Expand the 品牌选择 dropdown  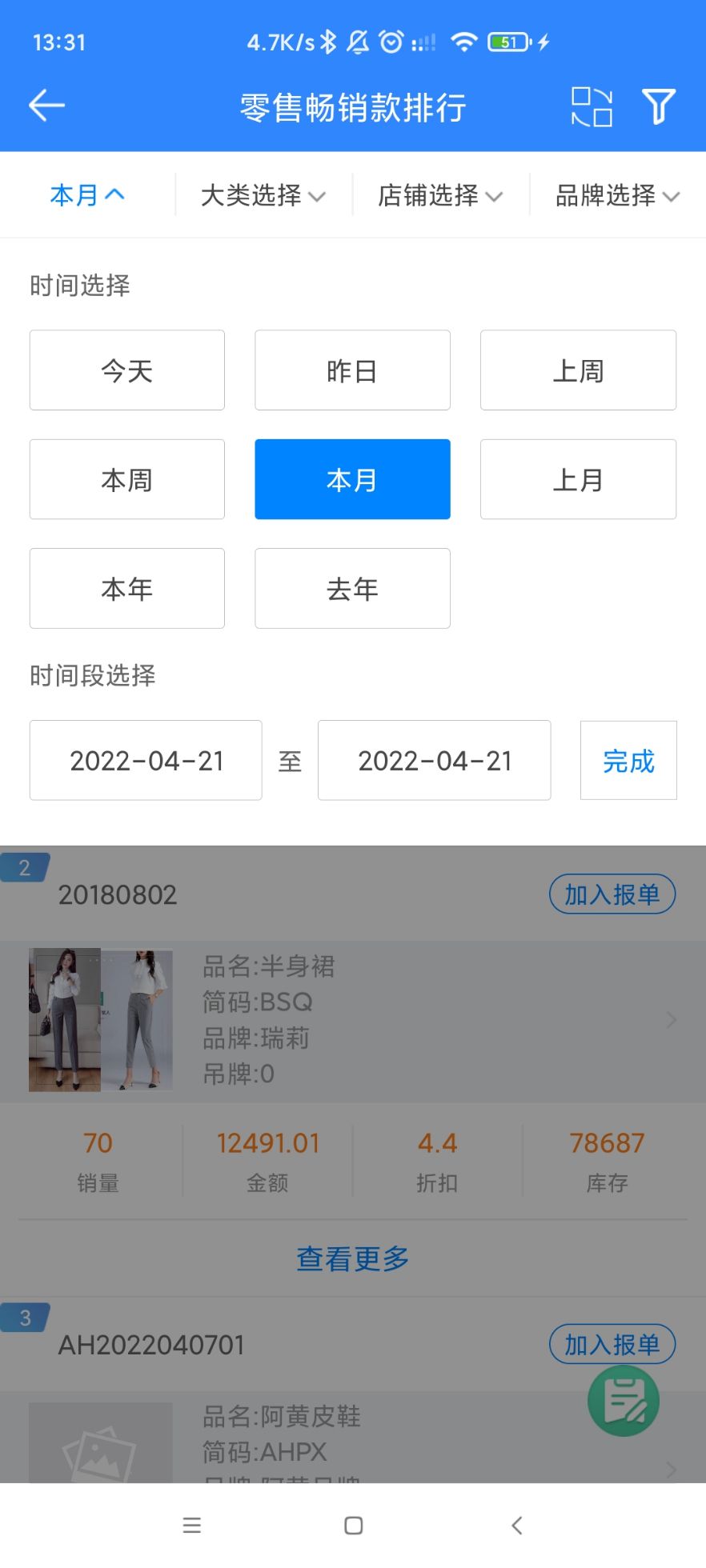(x=617, y=195)
